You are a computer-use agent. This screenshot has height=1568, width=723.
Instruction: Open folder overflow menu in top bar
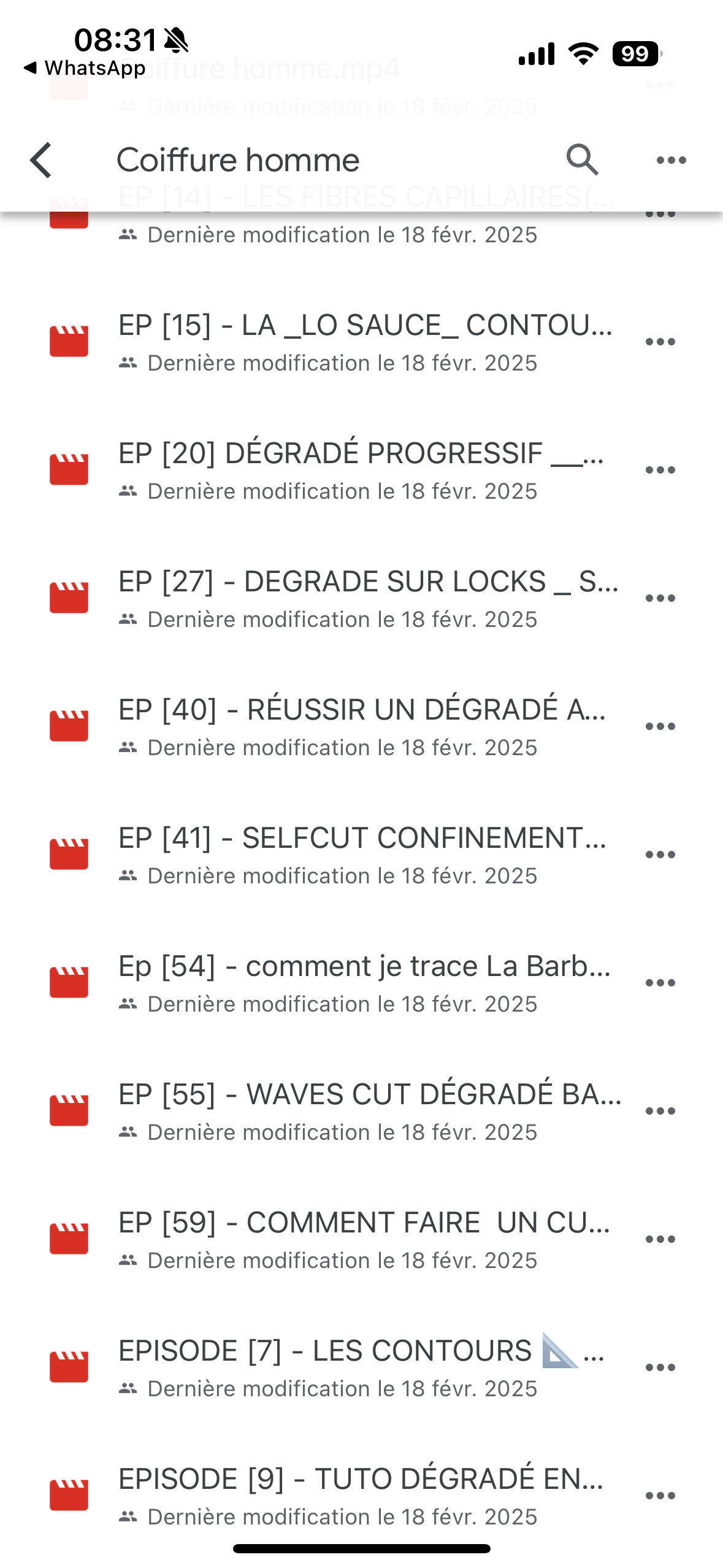click(671, 160)
